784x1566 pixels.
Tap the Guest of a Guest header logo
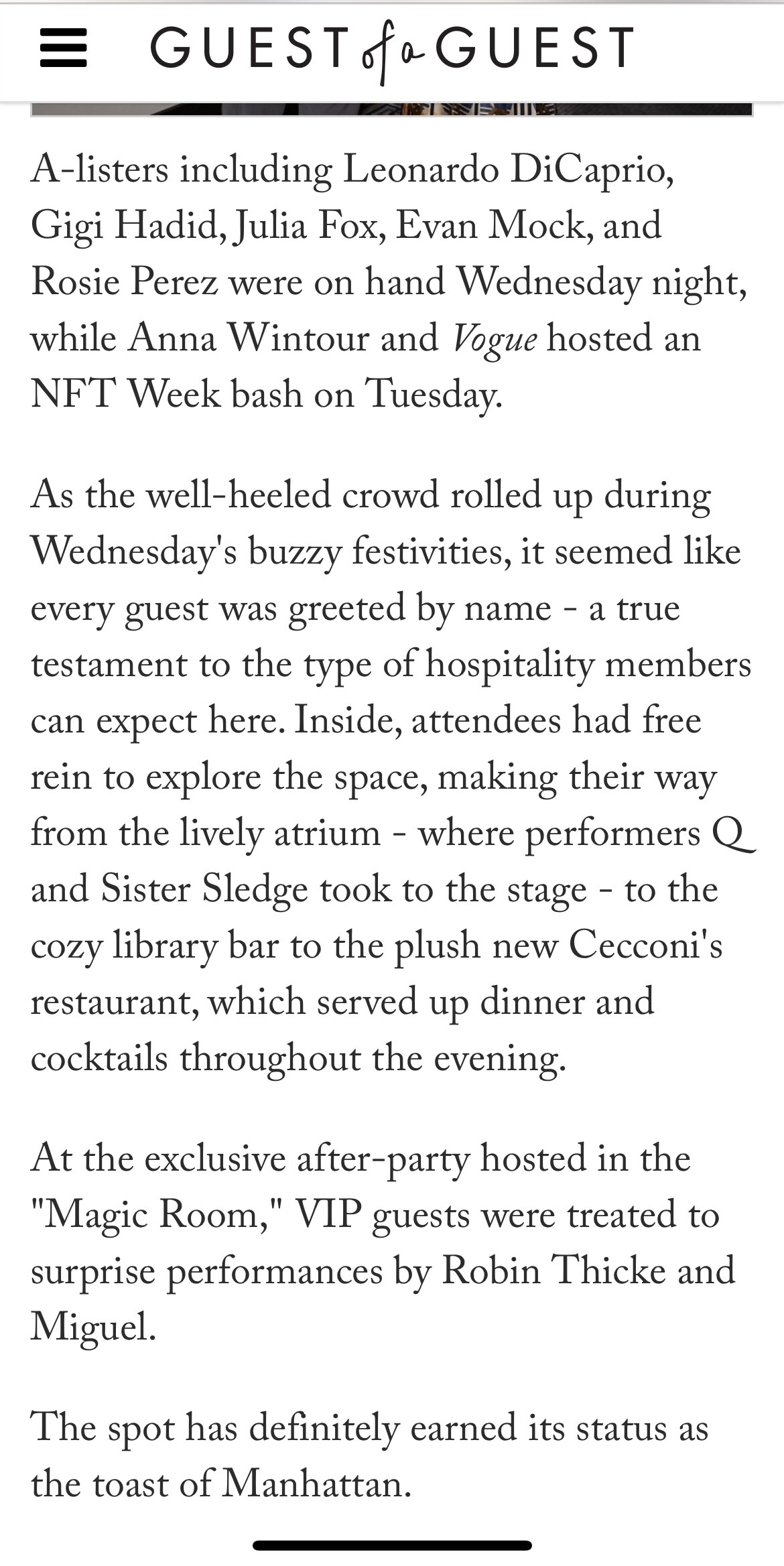click(392, 50)
